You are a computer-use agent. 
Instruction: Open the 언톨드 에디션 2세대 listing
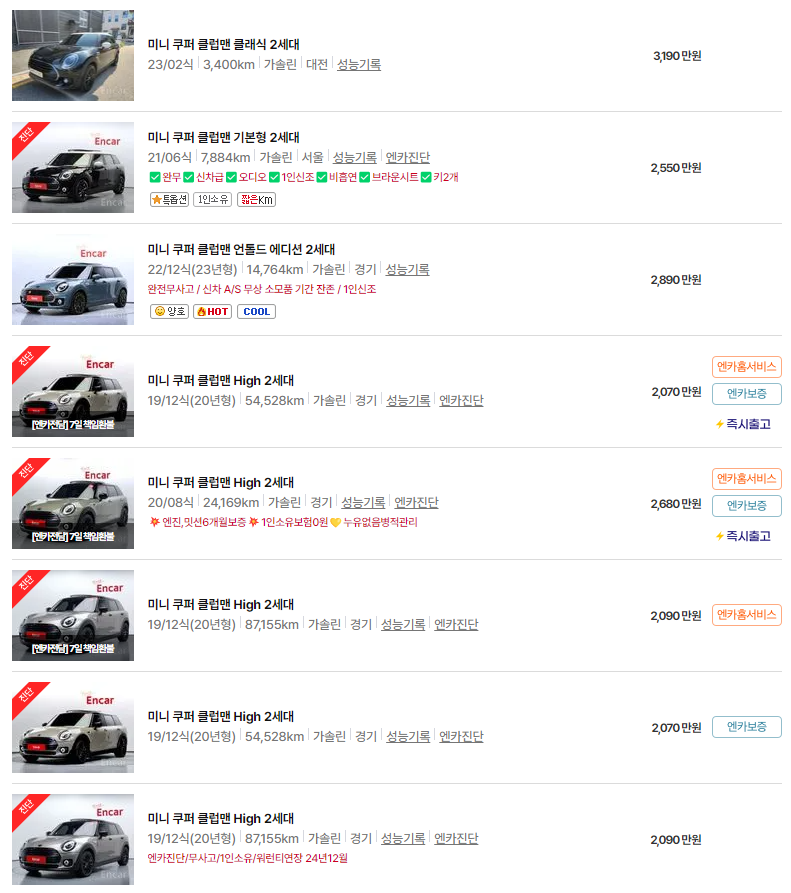coord(241,249)
